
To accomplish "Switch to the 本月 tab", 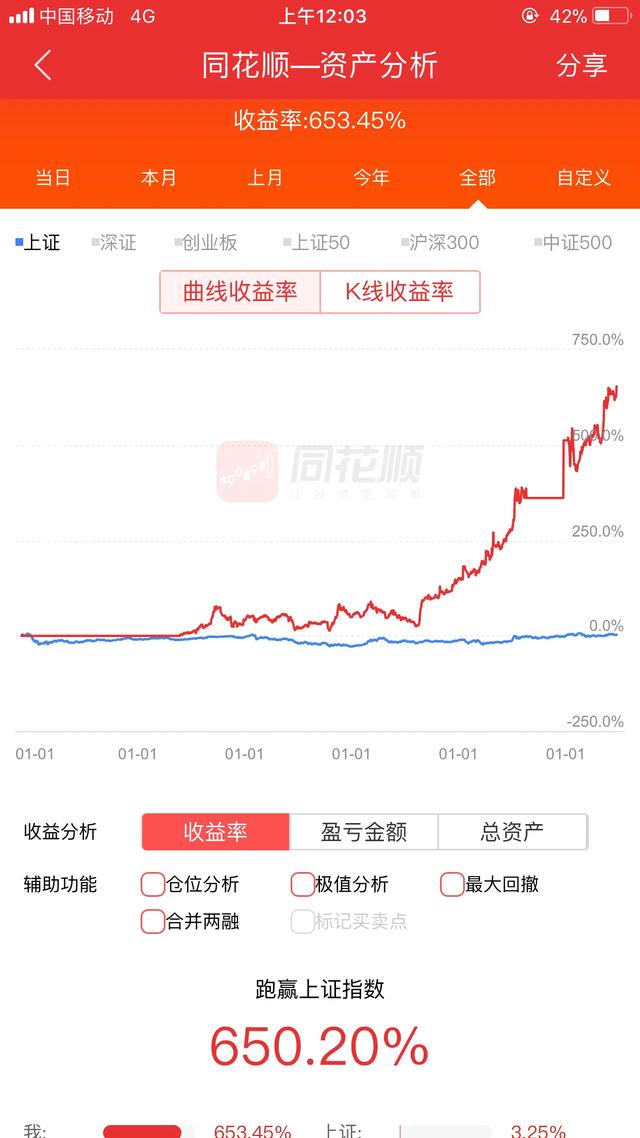I will 159,178.
